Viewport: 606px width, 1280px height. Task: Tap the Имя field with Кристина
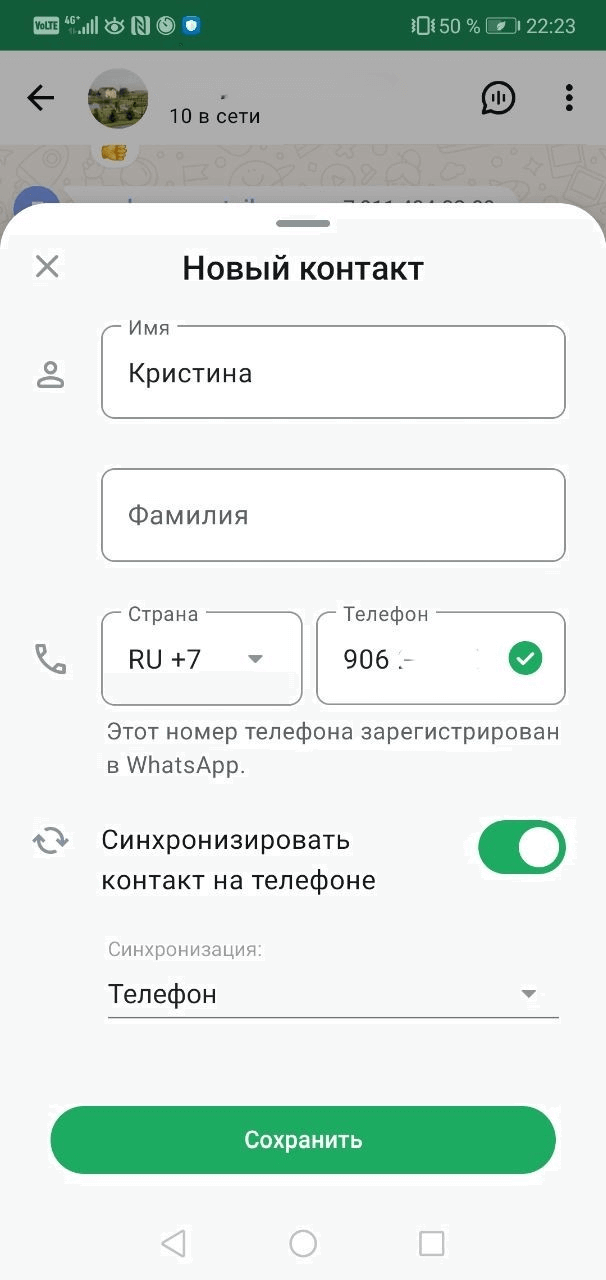[x=333, y=374]
